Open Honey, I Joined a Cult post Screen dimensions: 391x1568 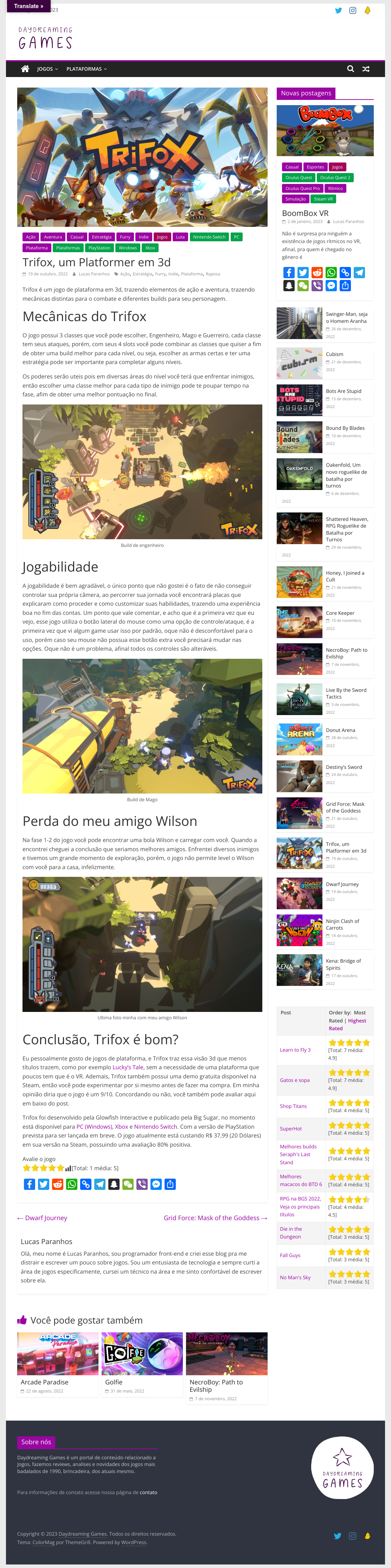tap(345, 576)
